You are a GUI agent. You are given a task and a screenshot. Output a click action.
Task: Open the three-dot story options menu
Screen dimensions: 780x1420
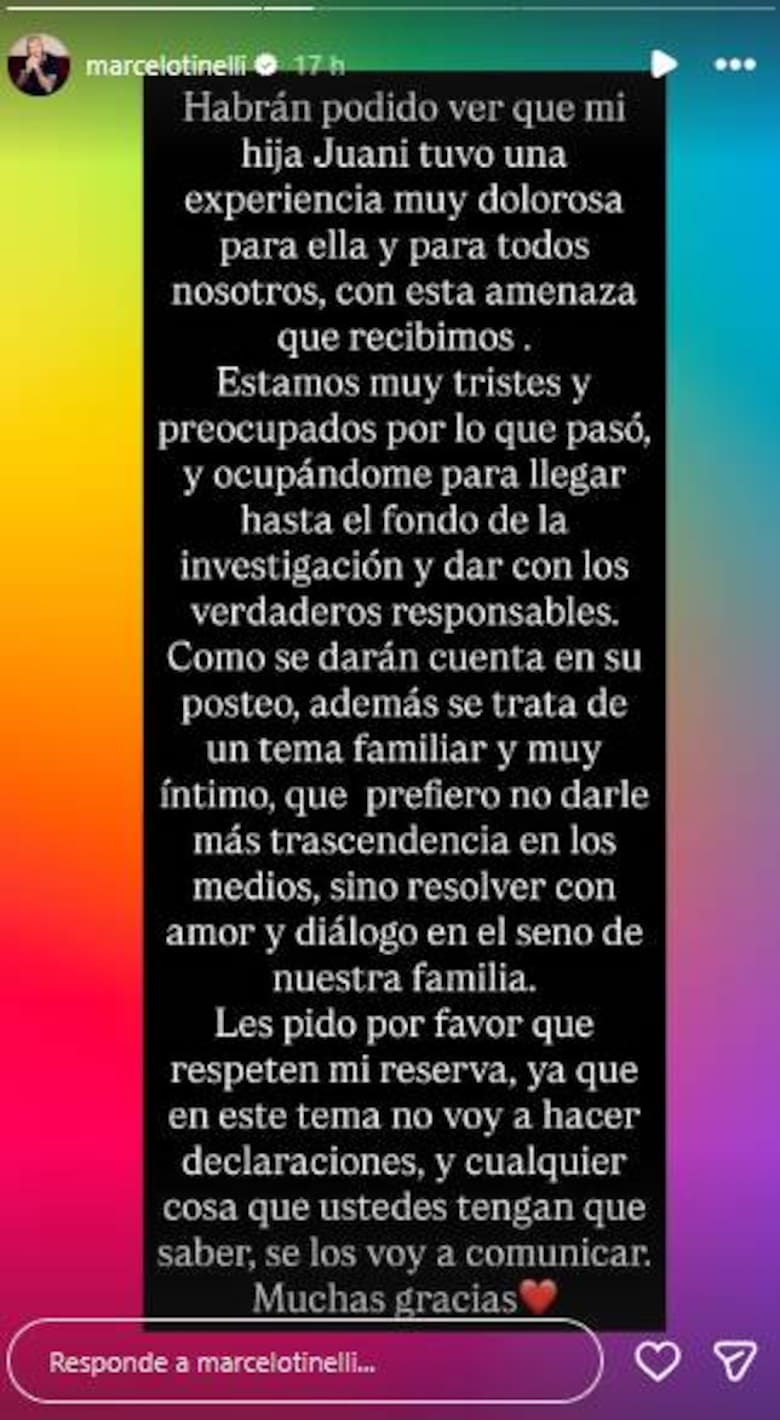coord(735,65)
